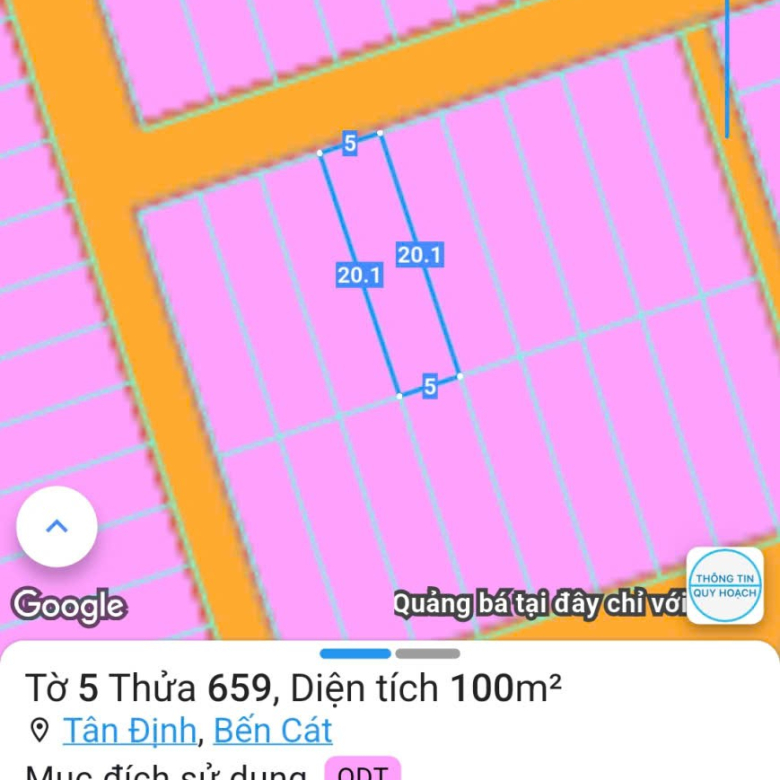
Task: Open the Bến Cát link
Action: [x=272, y=731]
